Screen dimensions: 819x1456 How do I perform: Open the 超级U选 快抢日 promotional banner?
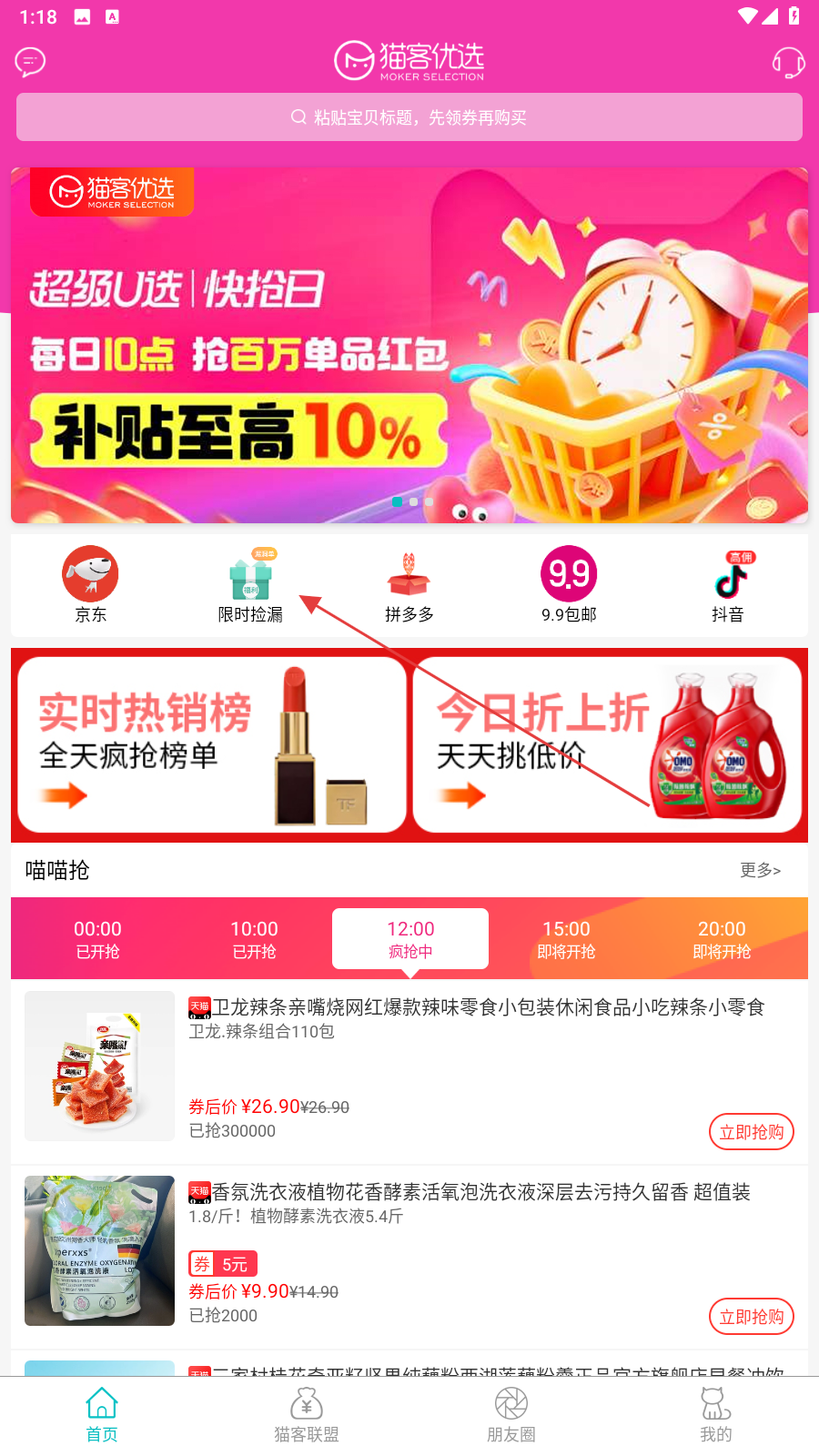tap(409, 345)
